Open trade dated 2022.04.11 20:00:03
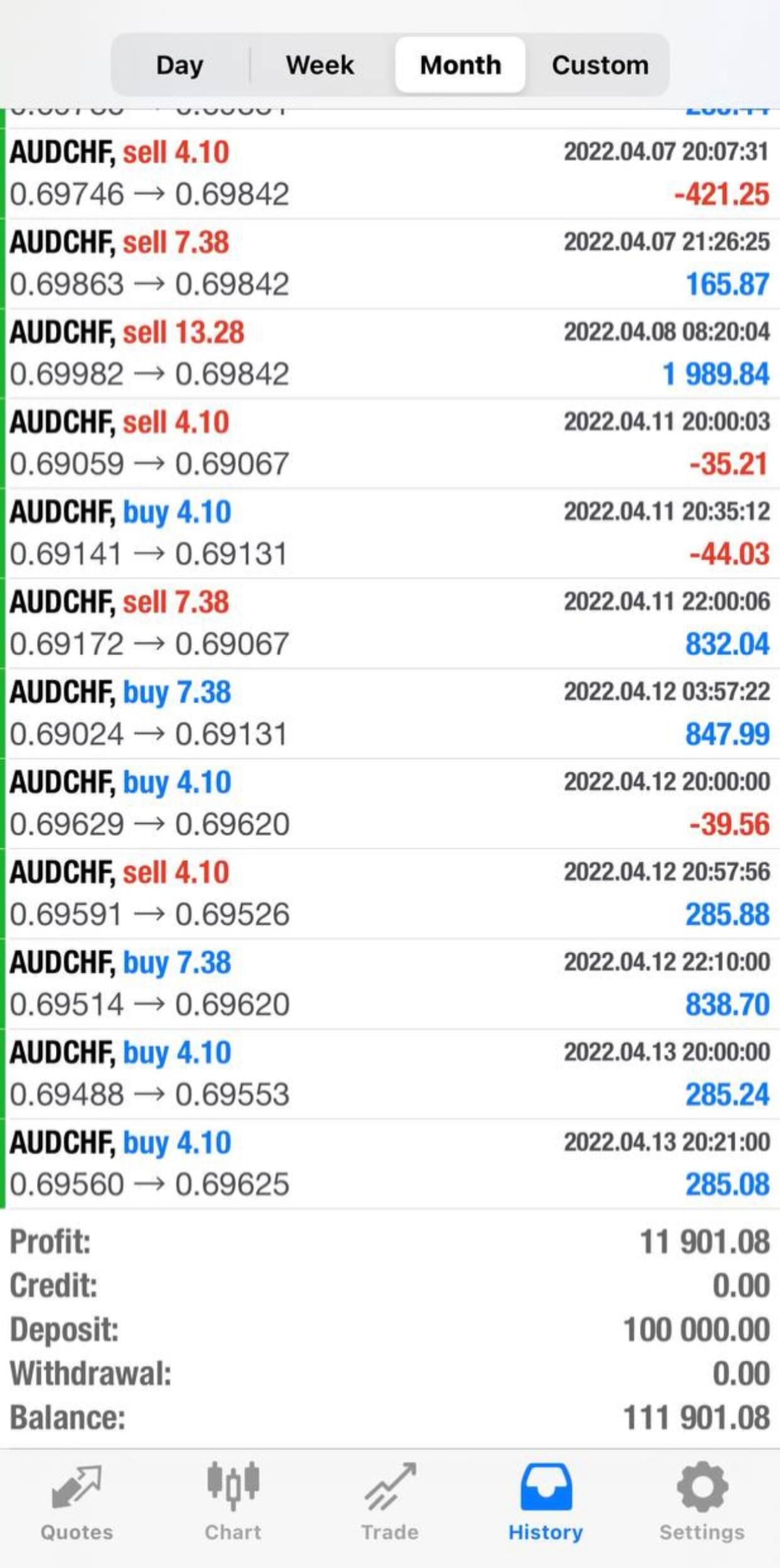Viewport: 780px width, 1568px height. tap(389, 443)
